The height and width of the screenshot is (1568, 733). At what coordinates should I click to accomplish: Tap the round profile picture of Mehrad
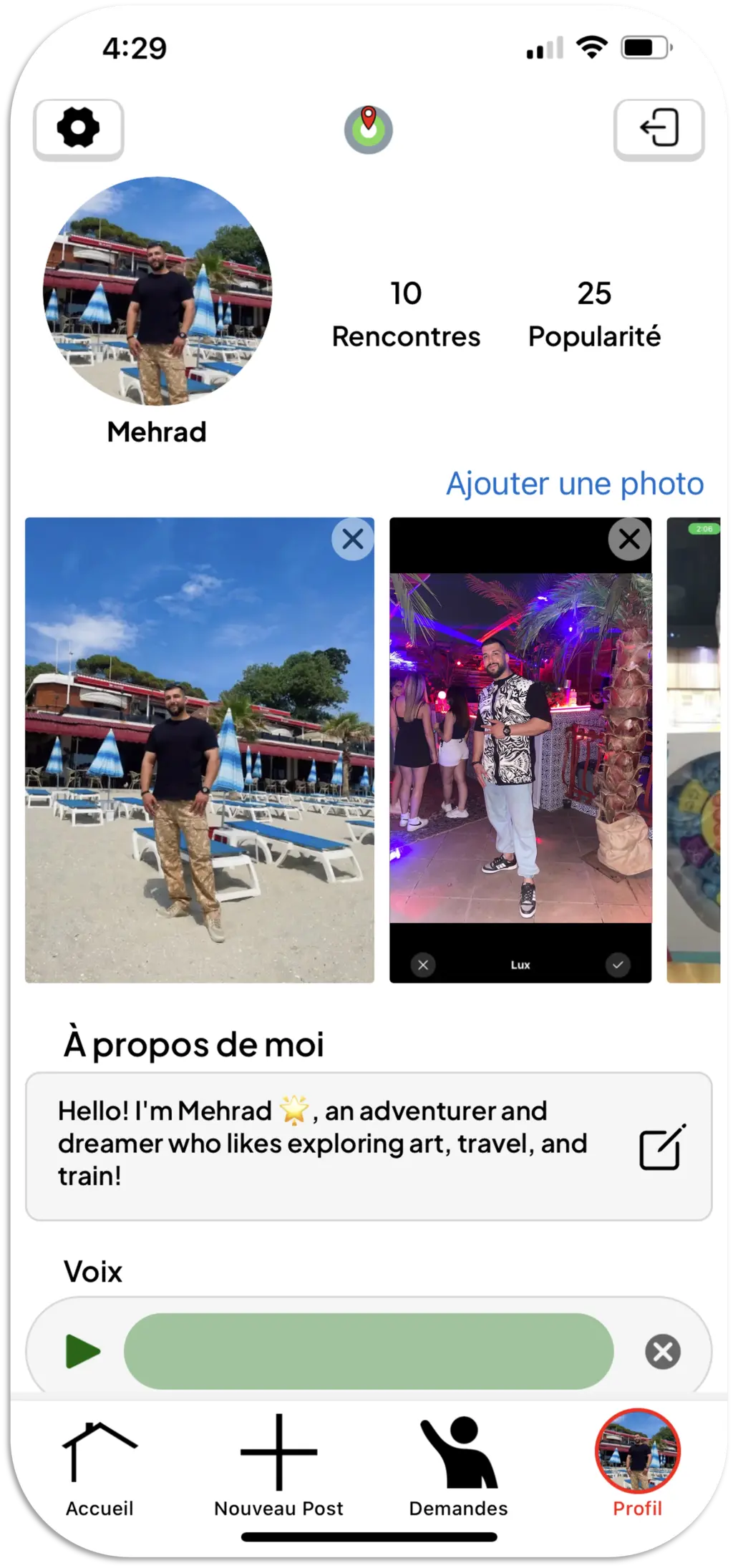(157, 291)
